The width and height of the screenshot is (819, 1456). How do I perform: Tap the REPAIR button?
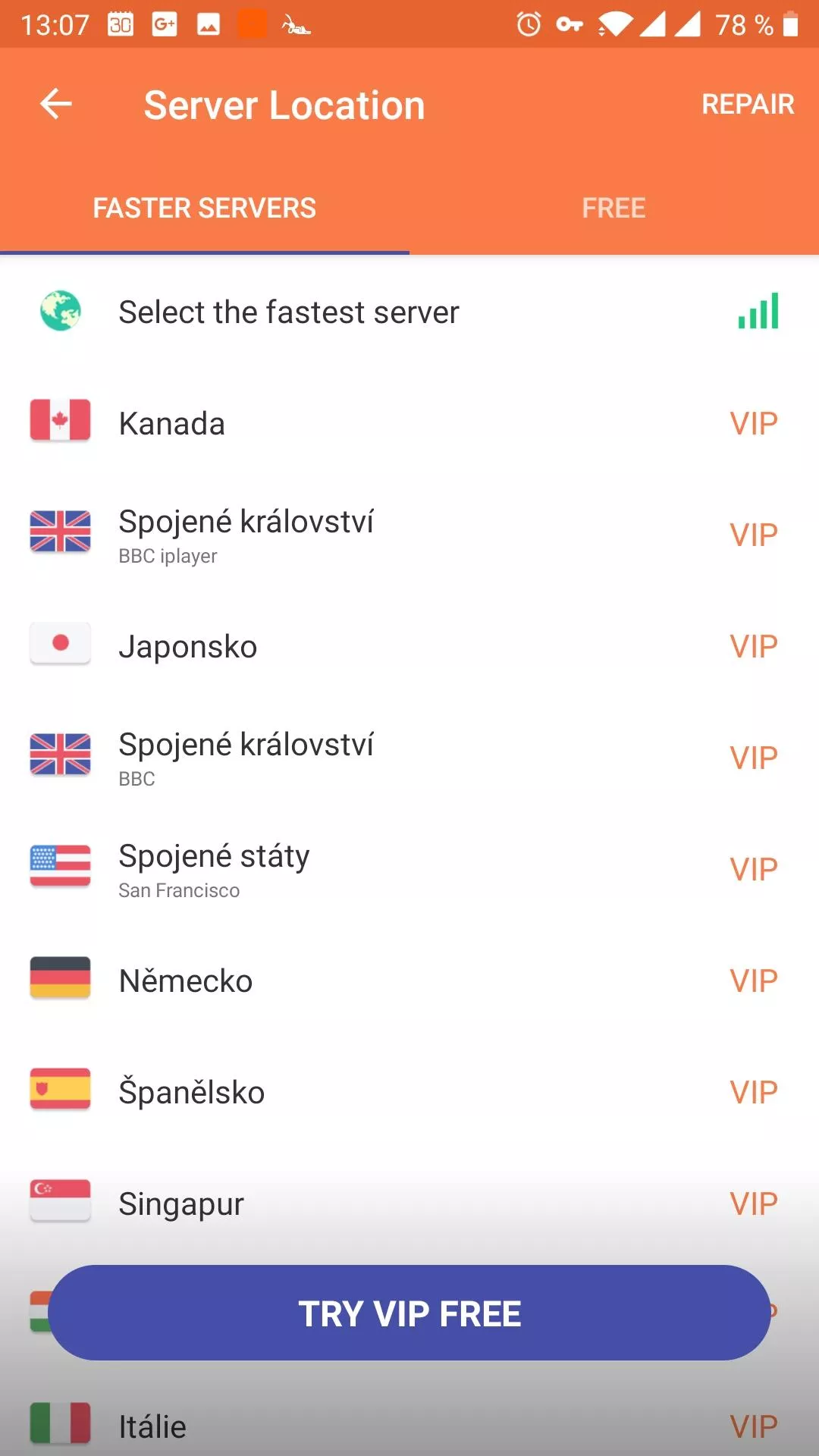tap(748, 105)
